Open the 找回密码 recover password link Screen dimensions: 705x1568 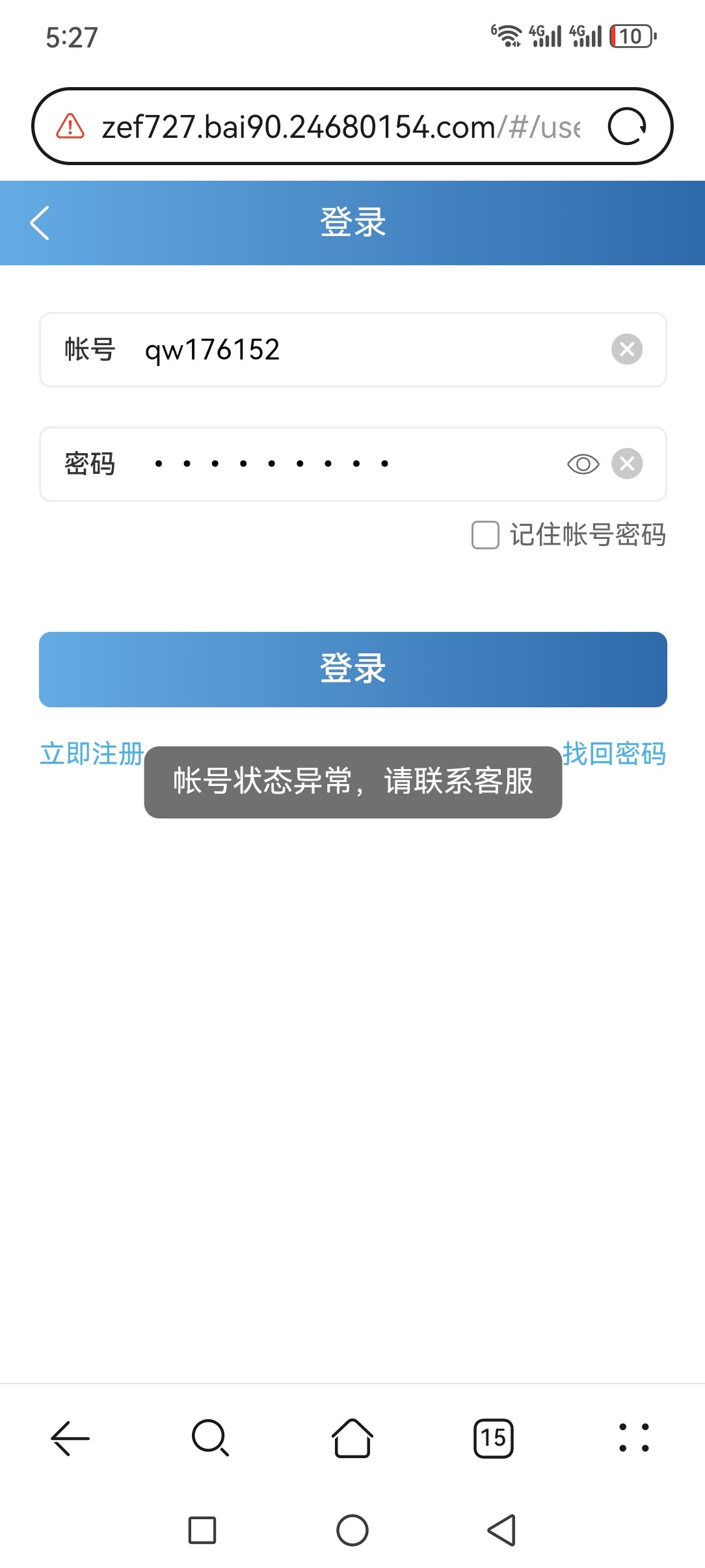click(x=614, y=754)
